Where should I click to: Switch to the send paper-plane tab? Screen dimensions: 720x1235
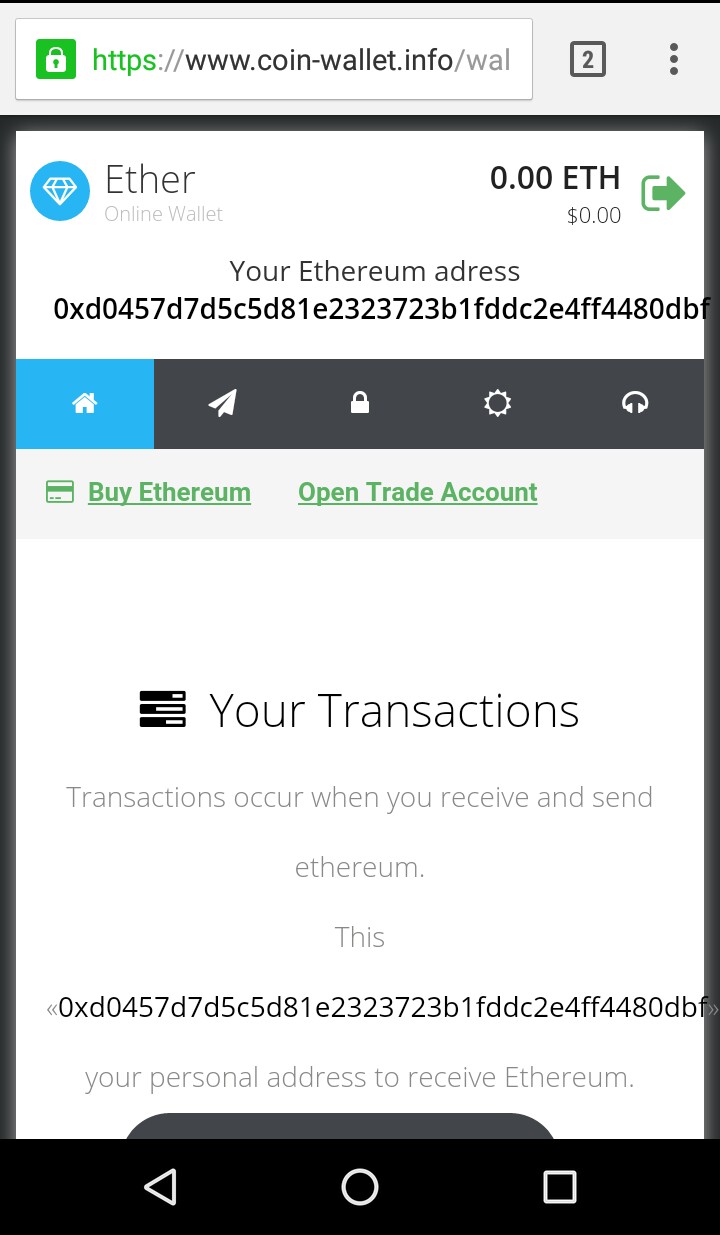tap(222, 403)
